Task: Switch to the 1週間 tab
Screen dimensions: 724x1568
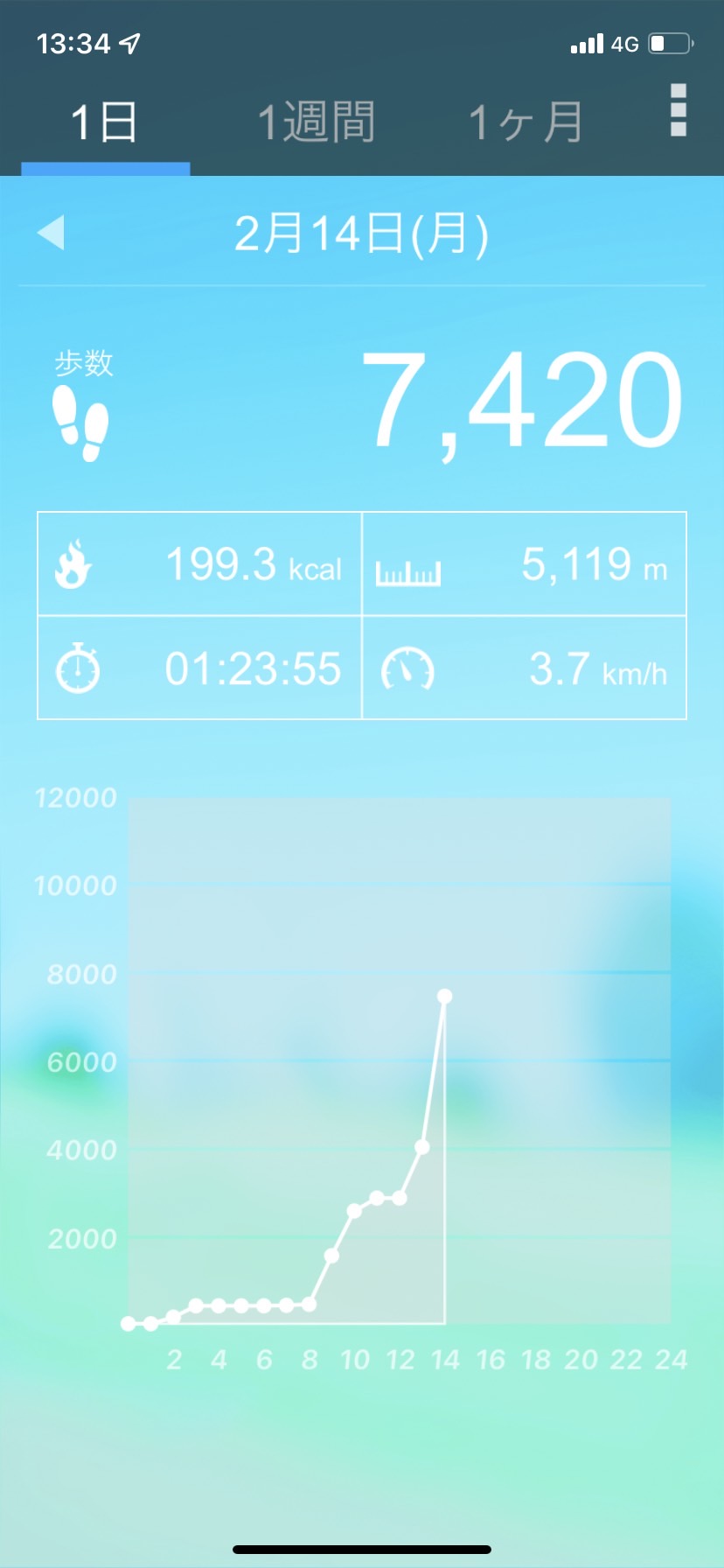Action: click(317, 122)
